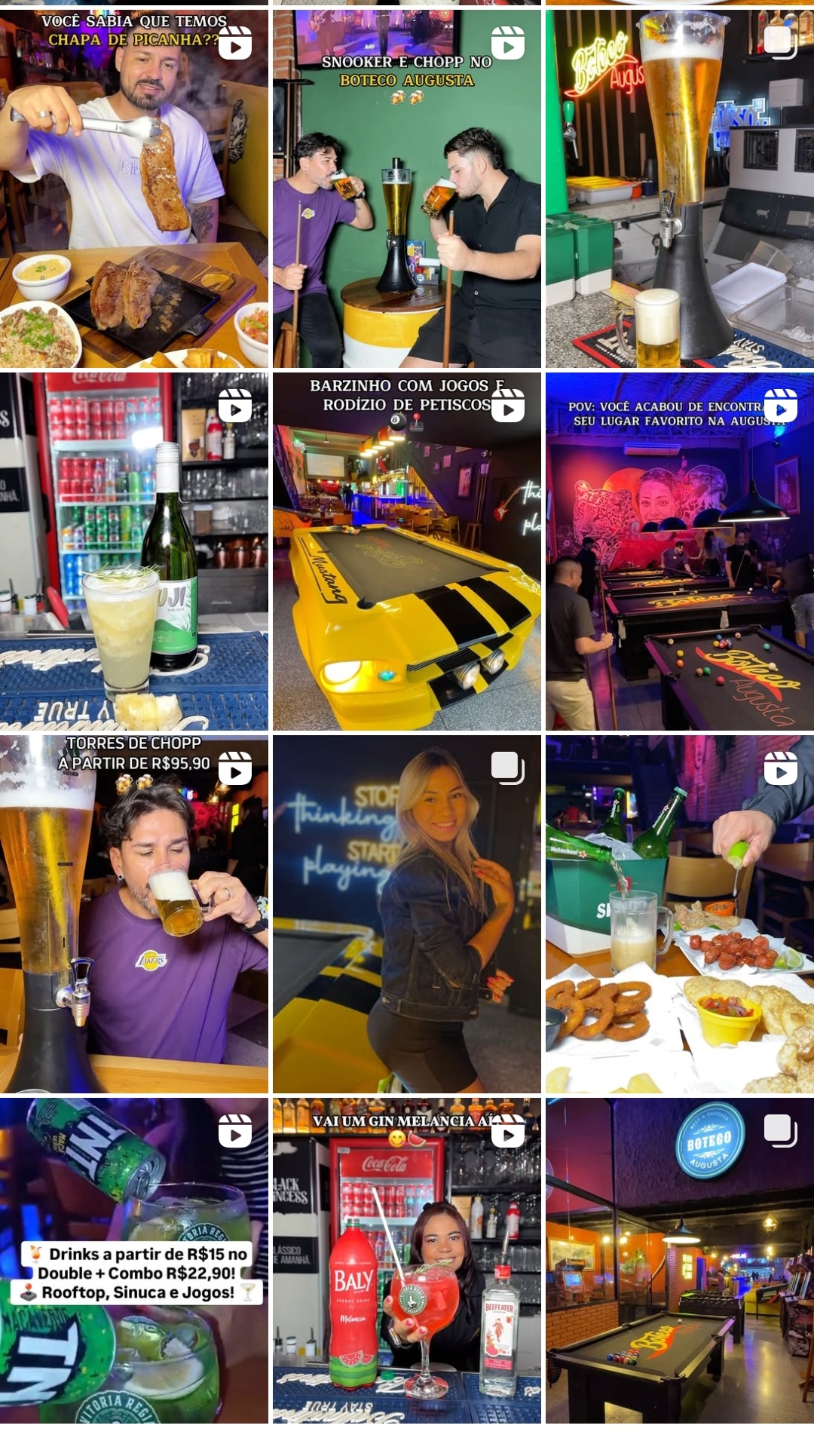Viewport: 814px width, 1456px height.
Task: Open the chapa de picanha reel
Action: coord(133,189)
